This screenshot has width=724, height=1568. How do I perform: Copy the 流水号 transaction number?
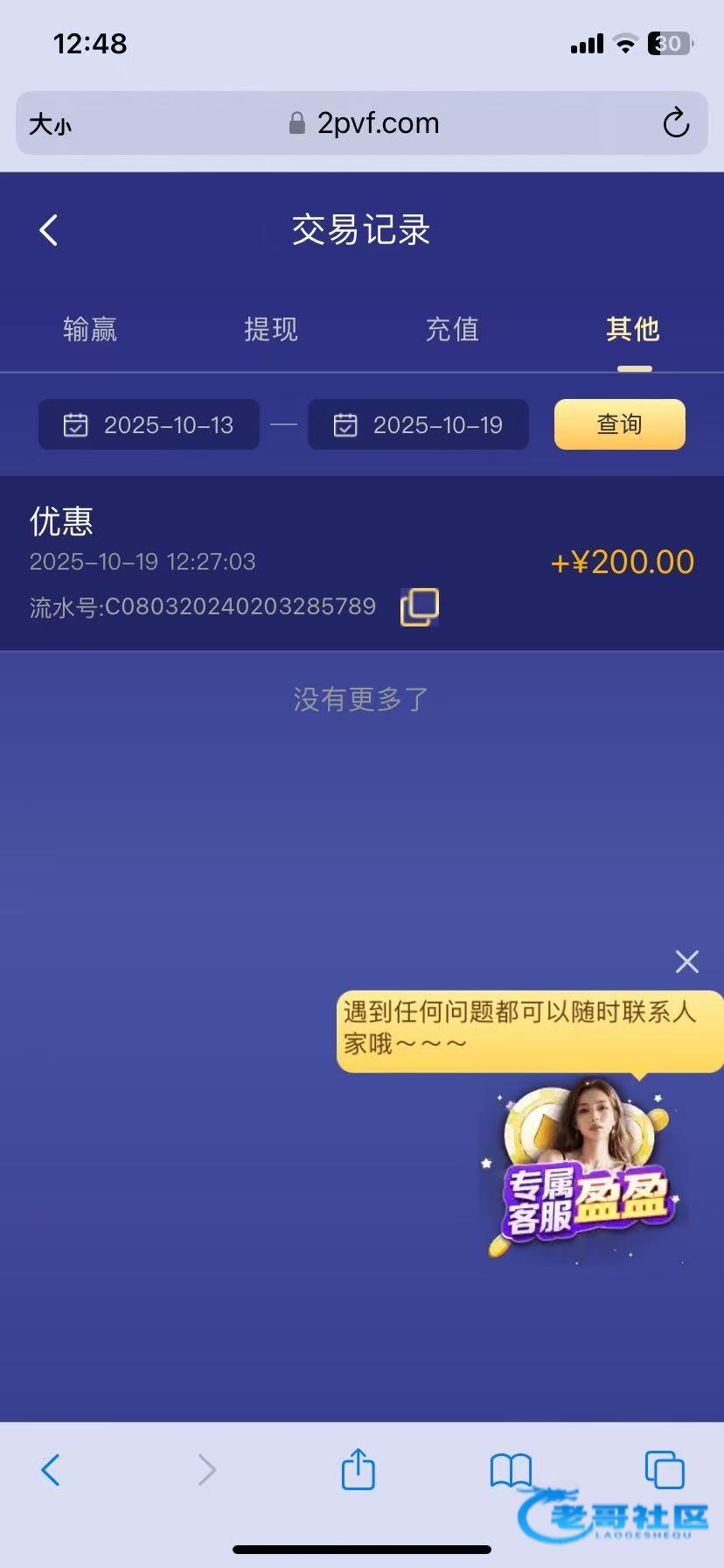click(x=420, y=606)
